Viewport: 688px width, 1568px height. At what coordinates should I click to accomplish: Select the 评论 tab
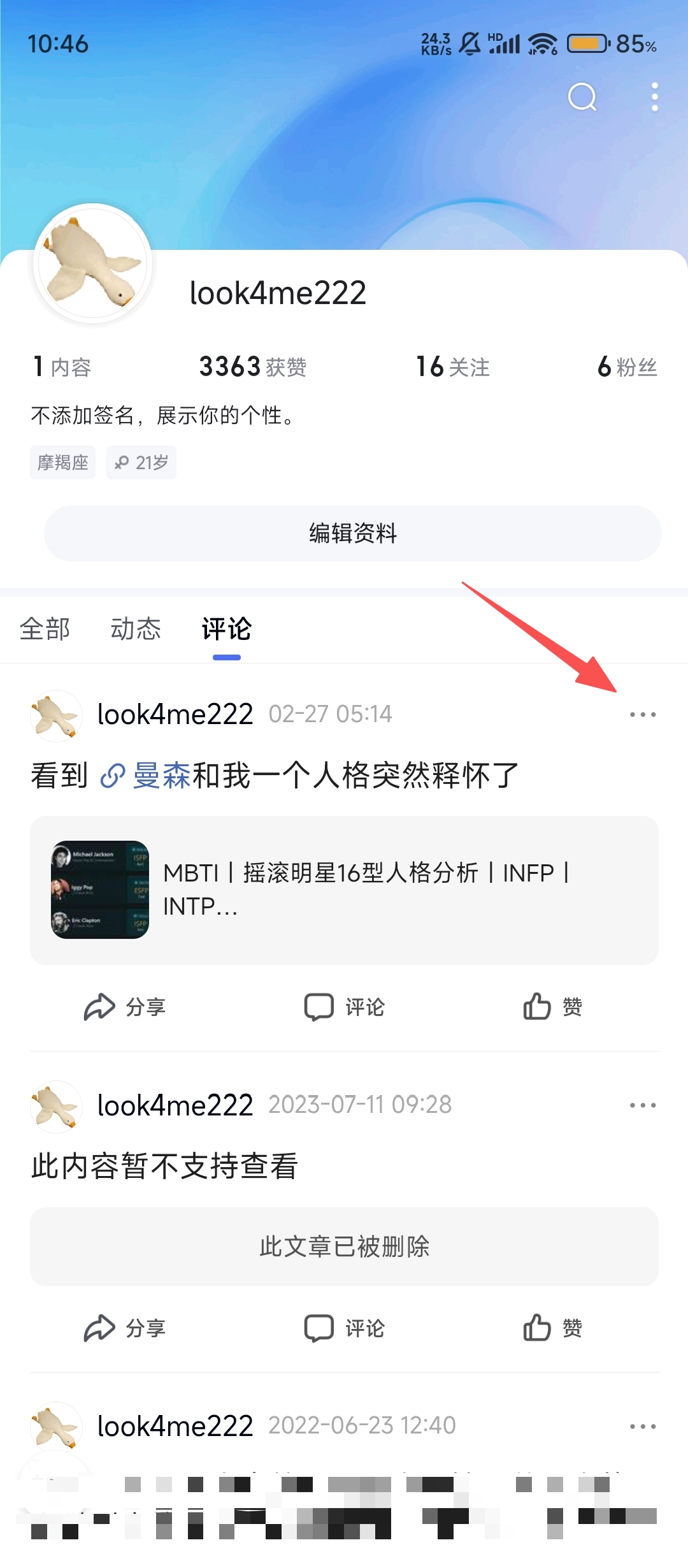[226, 629]
